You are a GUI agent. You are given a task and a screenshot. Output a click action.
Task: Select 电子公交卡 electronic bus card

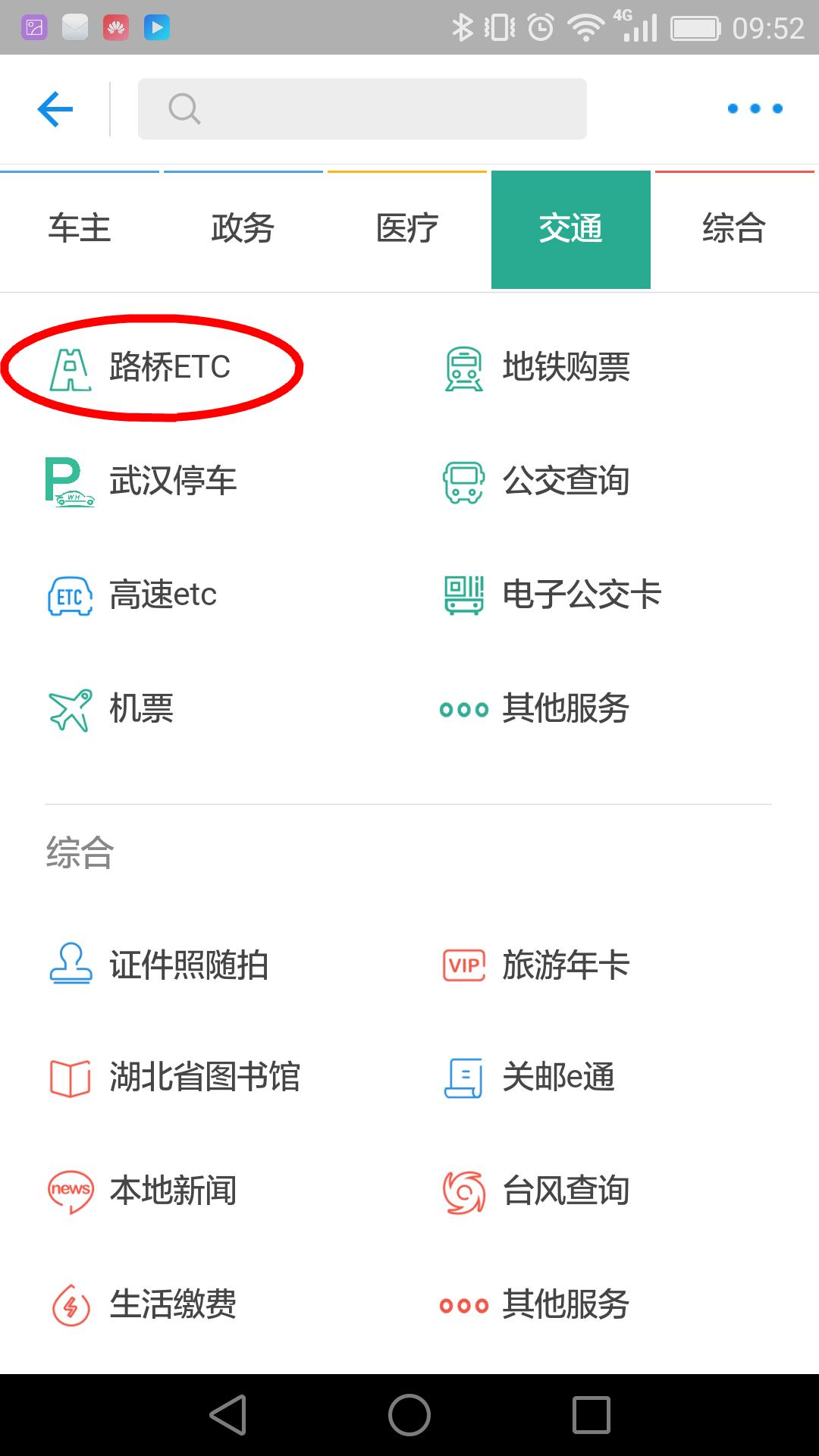pos(582,595)
